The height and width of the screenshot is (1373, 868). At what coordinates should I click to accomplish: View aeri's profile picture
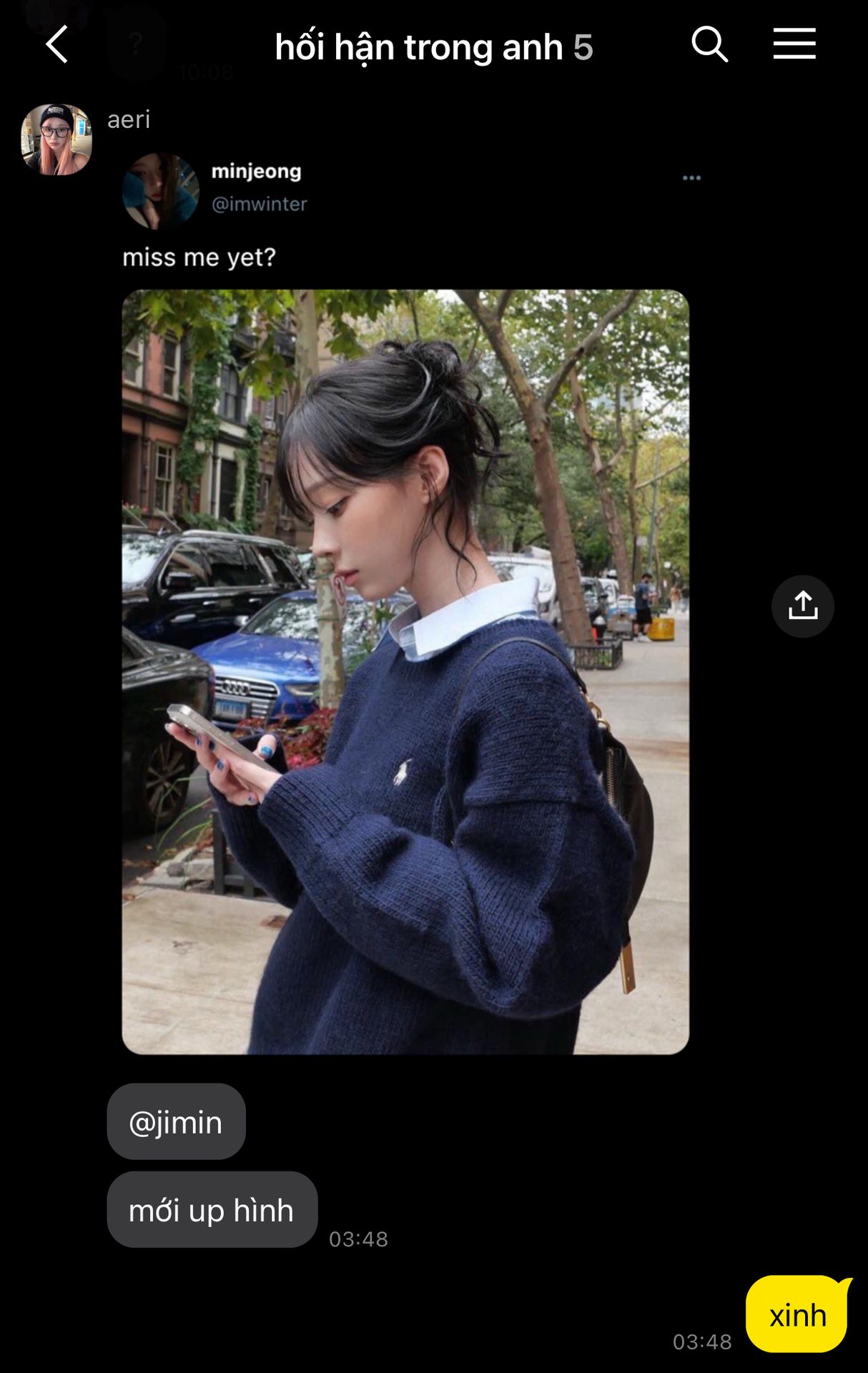[56, 140]
